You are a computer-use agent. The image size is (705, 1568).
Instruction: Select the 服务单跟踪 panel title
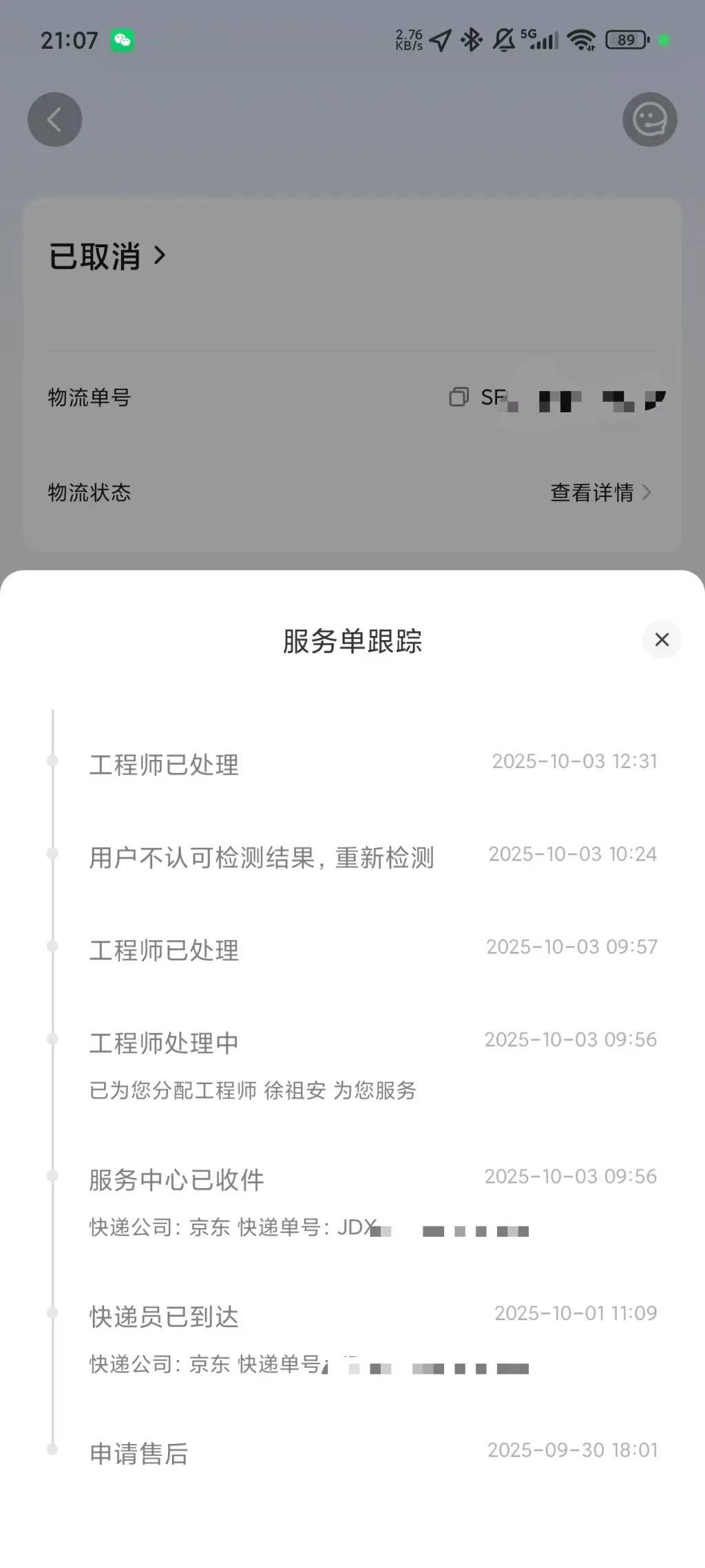pos(352,640)
